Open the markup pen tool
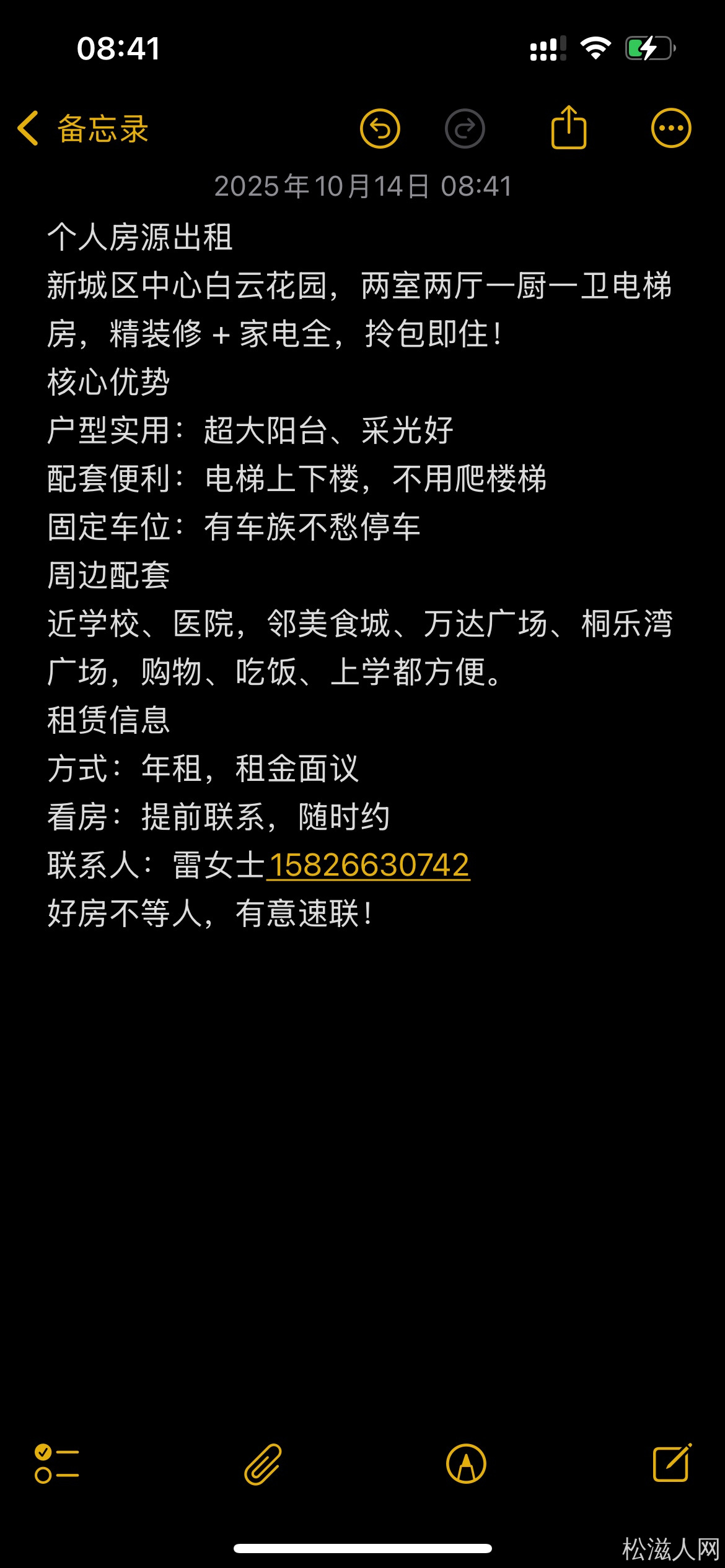The image size is (725, 1568). tap(466, 1464)
